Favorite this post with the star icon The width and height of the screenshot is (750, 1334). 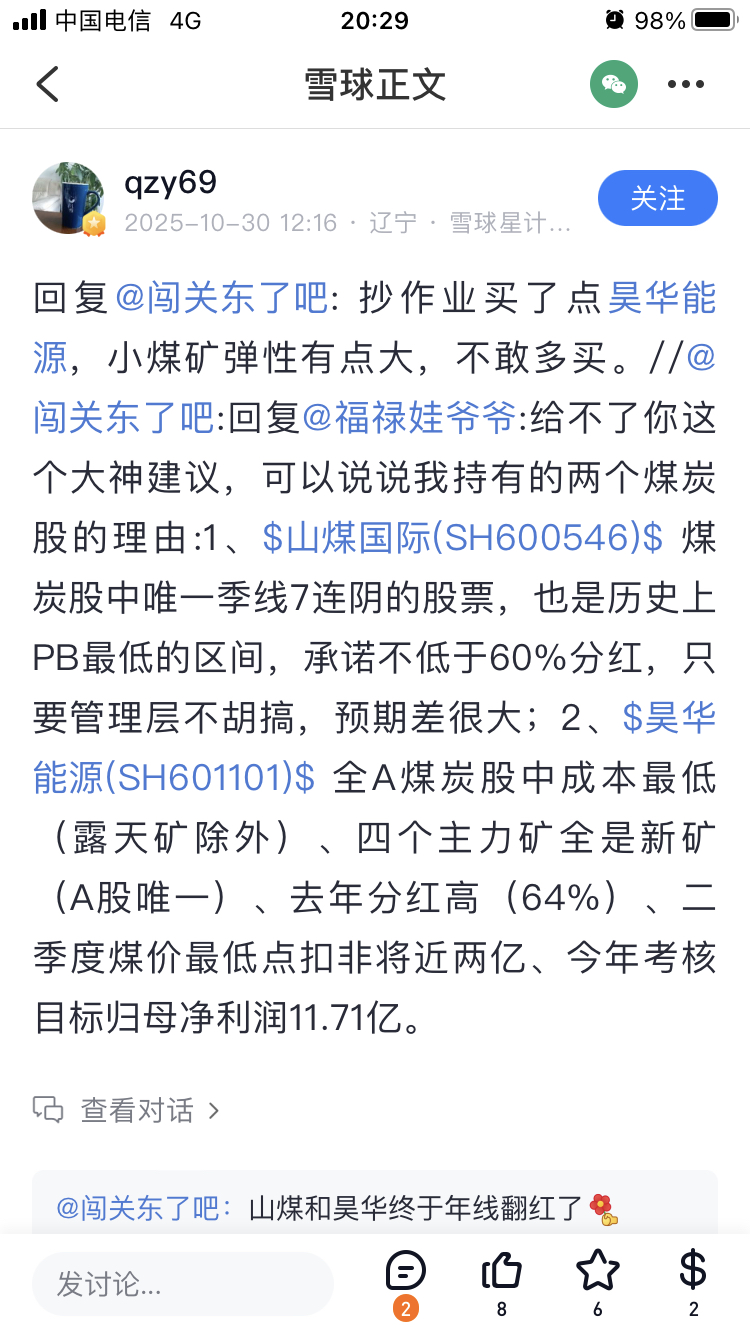597,1272
